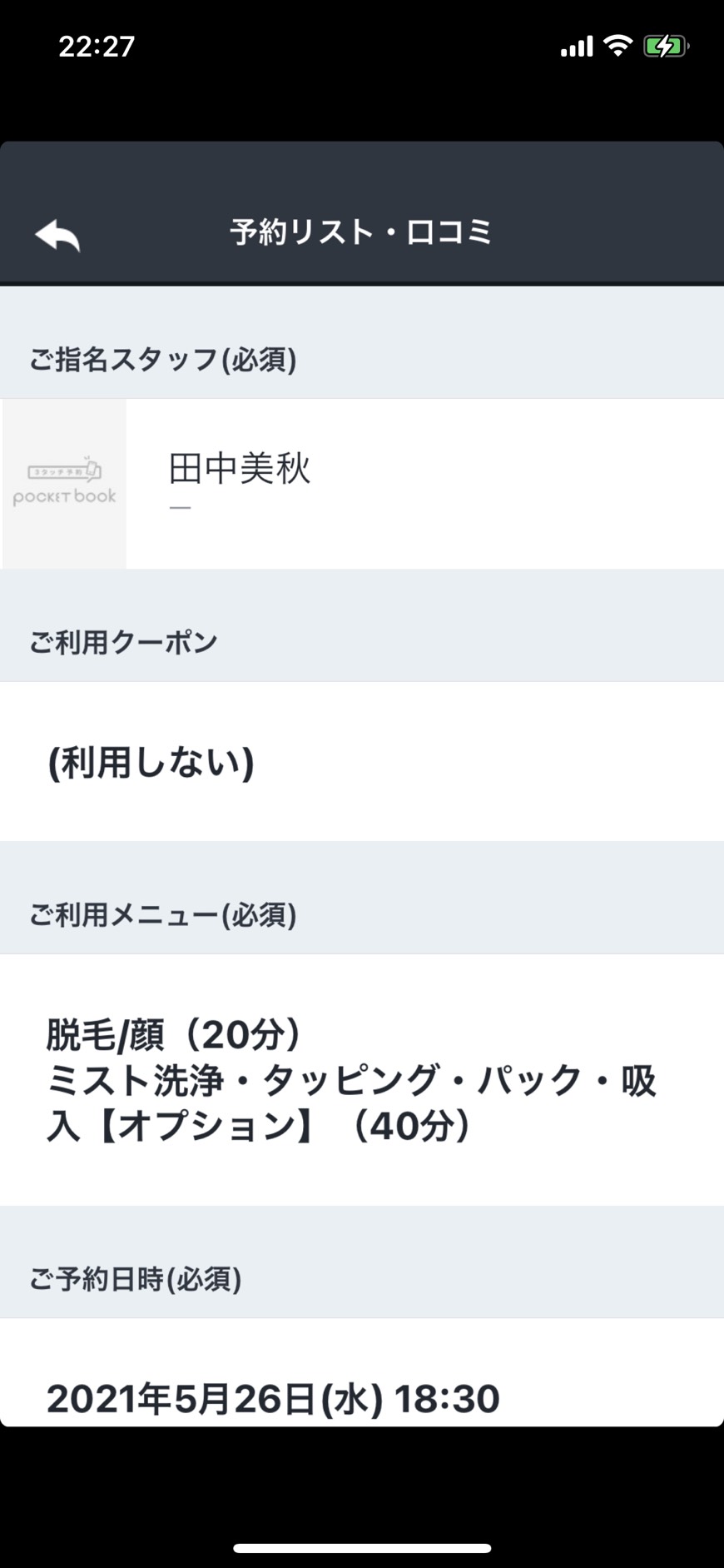This screenshot has width=724, height=1568.
Task: Open the 脱毛/顔 menu selection row
Action: 362,1080
